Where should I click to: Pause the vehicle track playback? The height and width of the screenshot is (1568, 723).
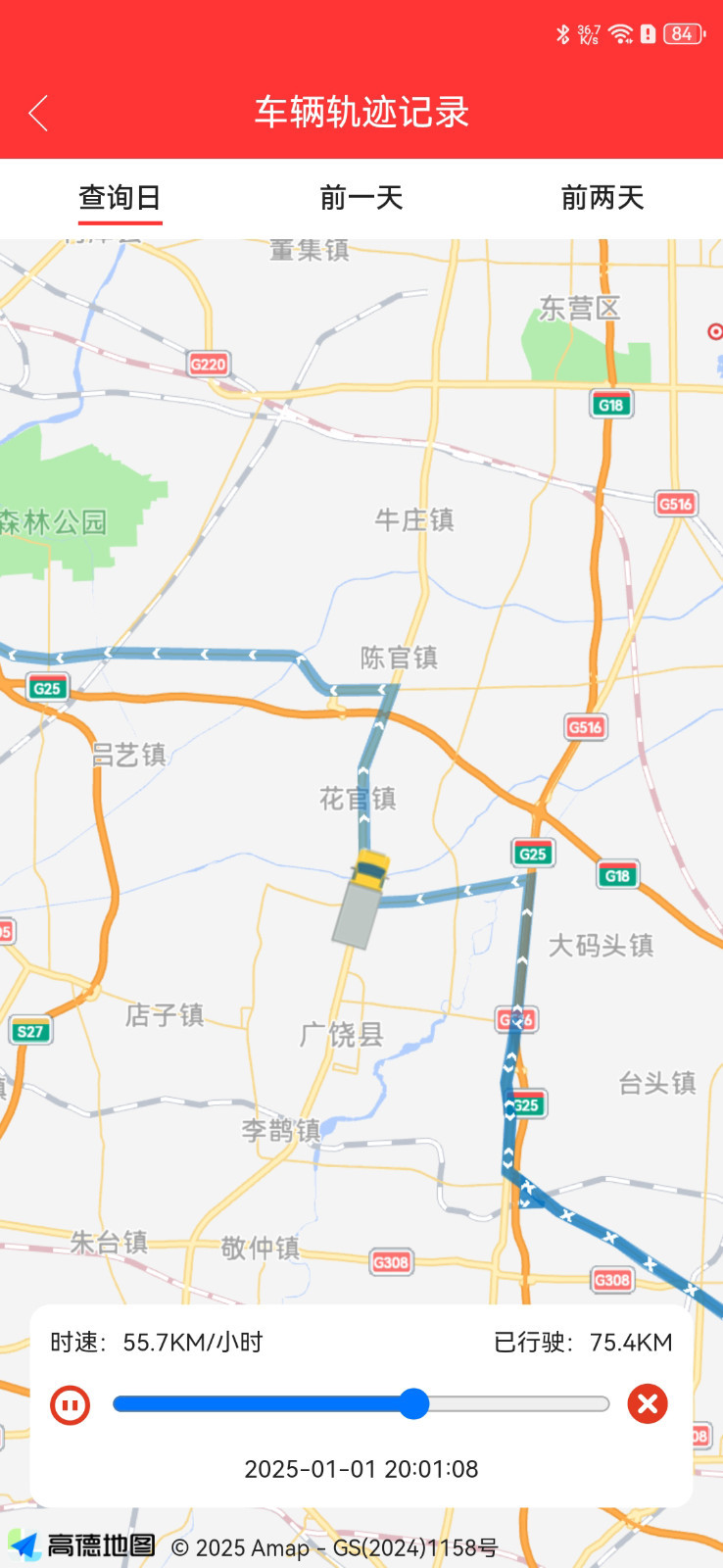click(x=70, y=1405)
